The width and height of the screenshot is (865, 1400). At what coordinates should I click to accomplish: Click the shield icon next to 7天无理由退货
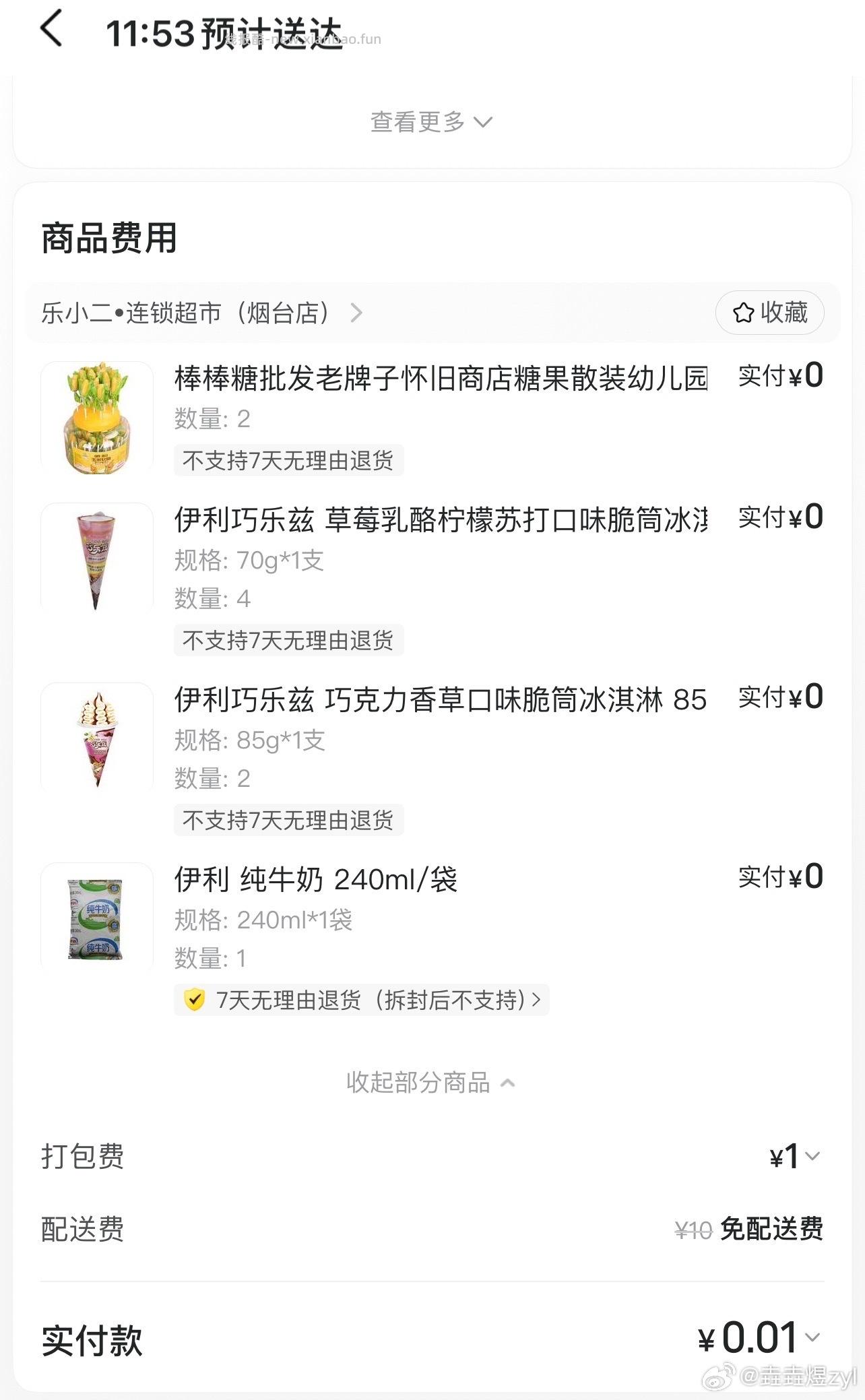(x=194, y=1000)
